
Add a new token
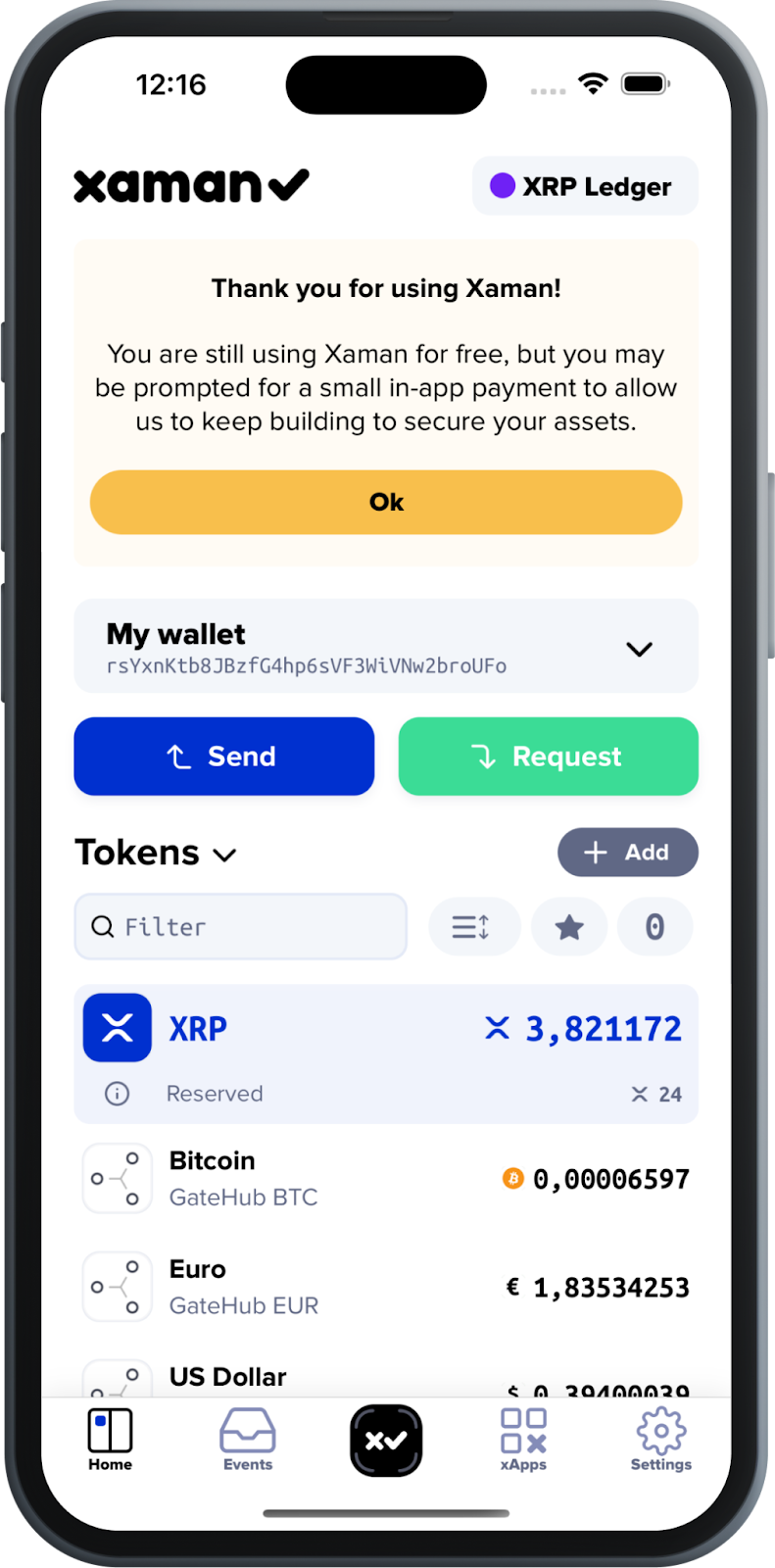point(627,853)
